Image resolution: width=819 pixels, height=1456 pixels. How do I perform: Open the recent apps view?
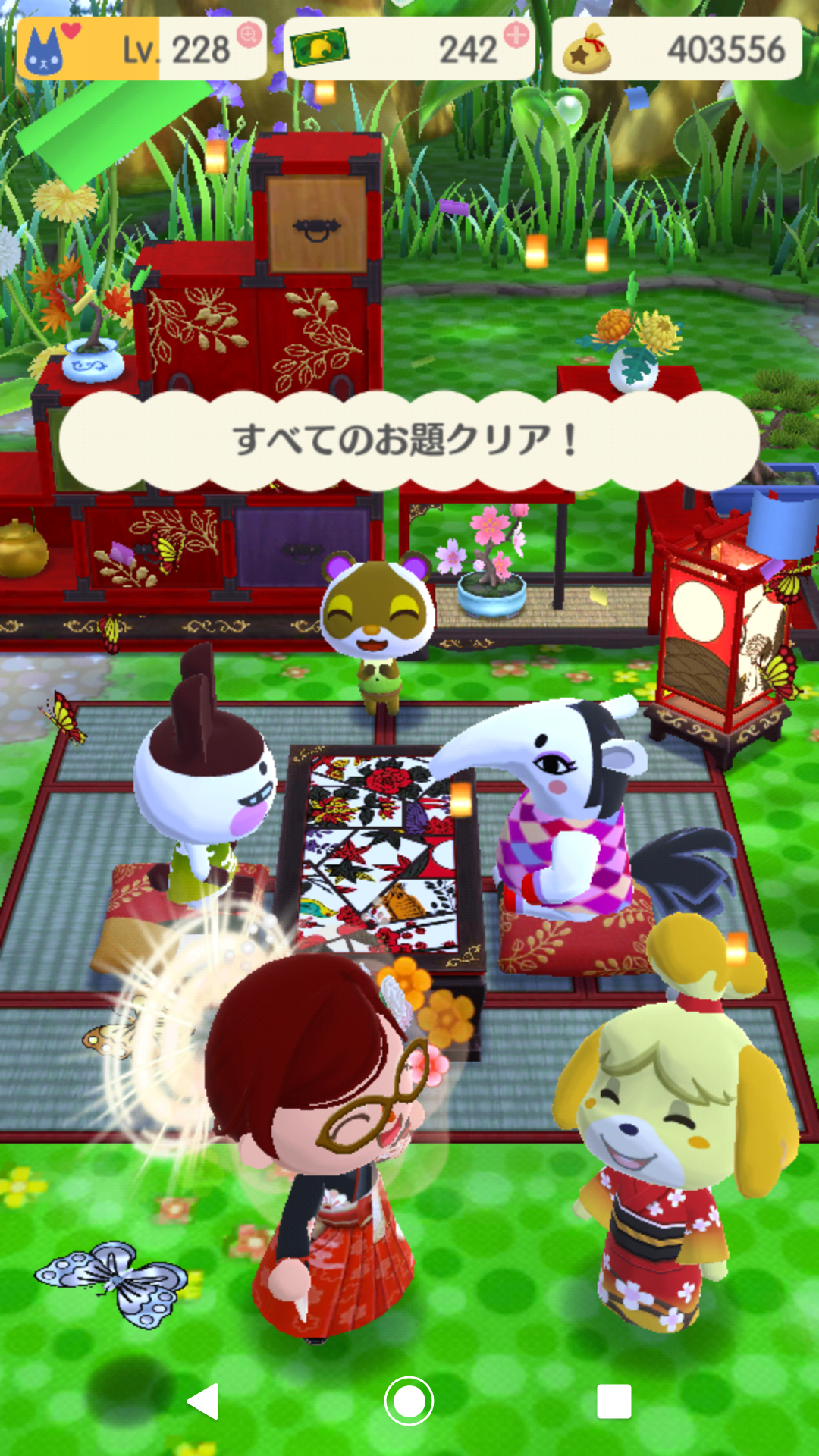point(613,1401)
